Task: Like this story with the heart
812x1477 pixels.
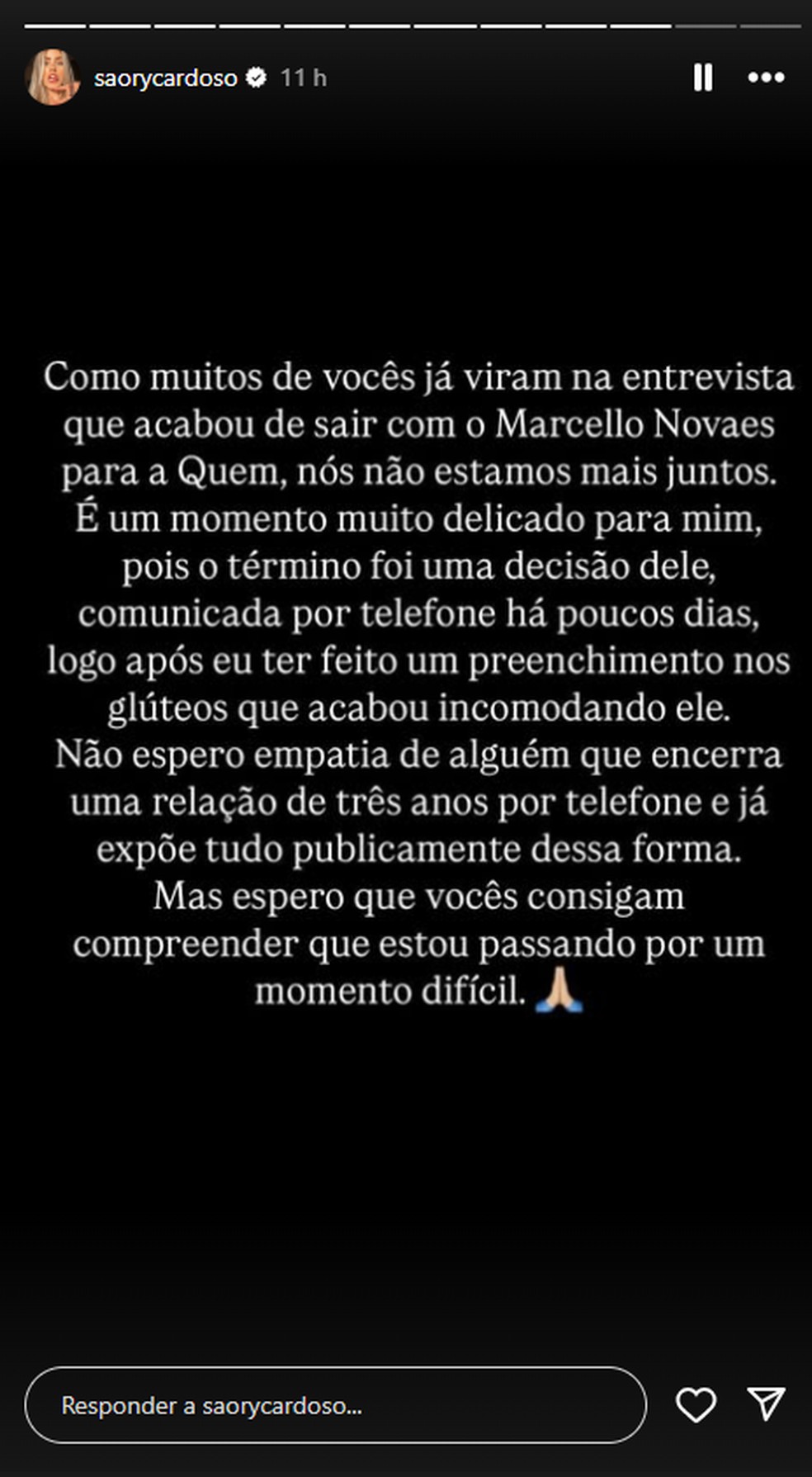Action: (696, 1404)
